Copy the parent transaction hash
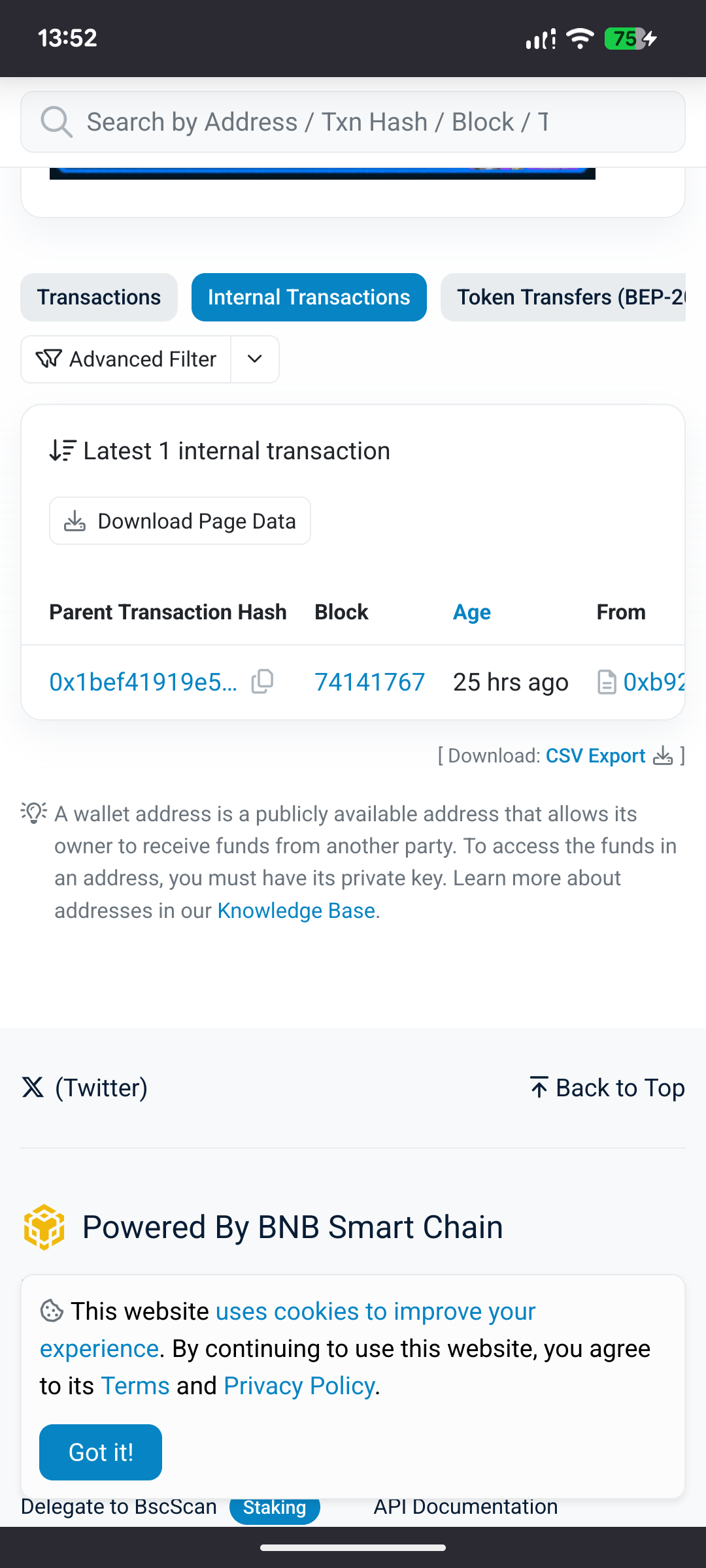The width and height of the screenshot is (706, 1568). 260,681
